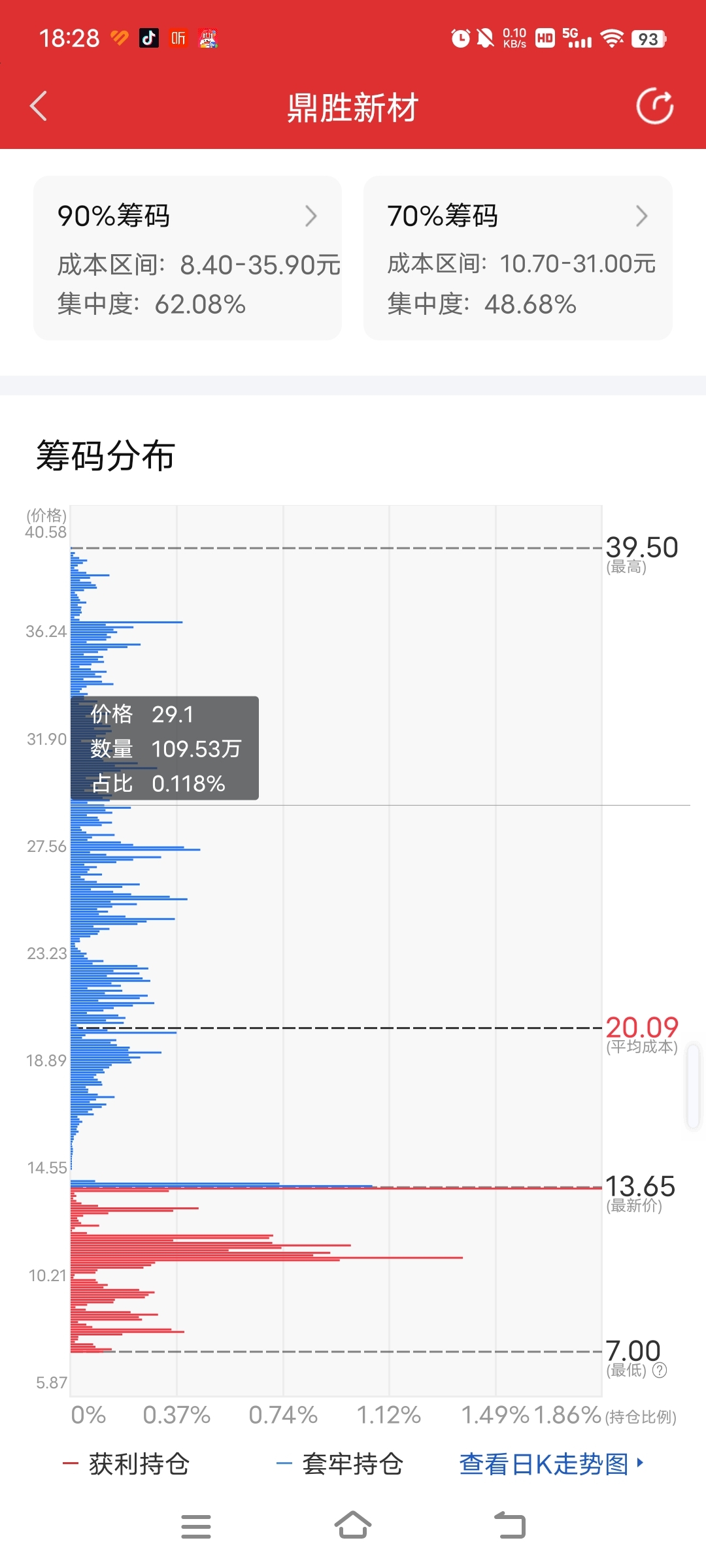The height and width of the screenshot is (1568, 706).
Task: Open 查看日K走势图 link
Action: click(x=551, y=1464)
